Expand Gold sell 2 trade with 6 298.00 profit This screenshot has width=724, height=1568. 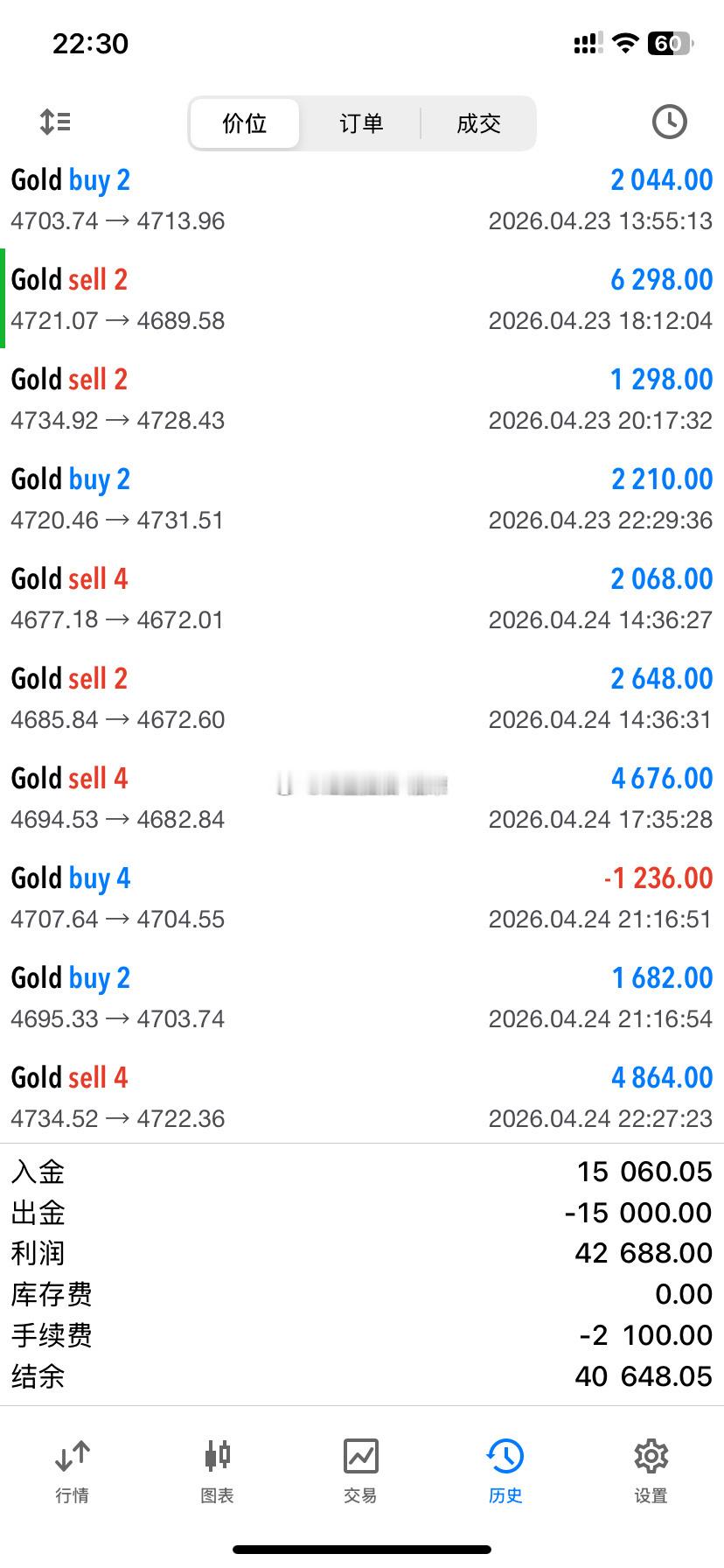click(x=362, y=299)
